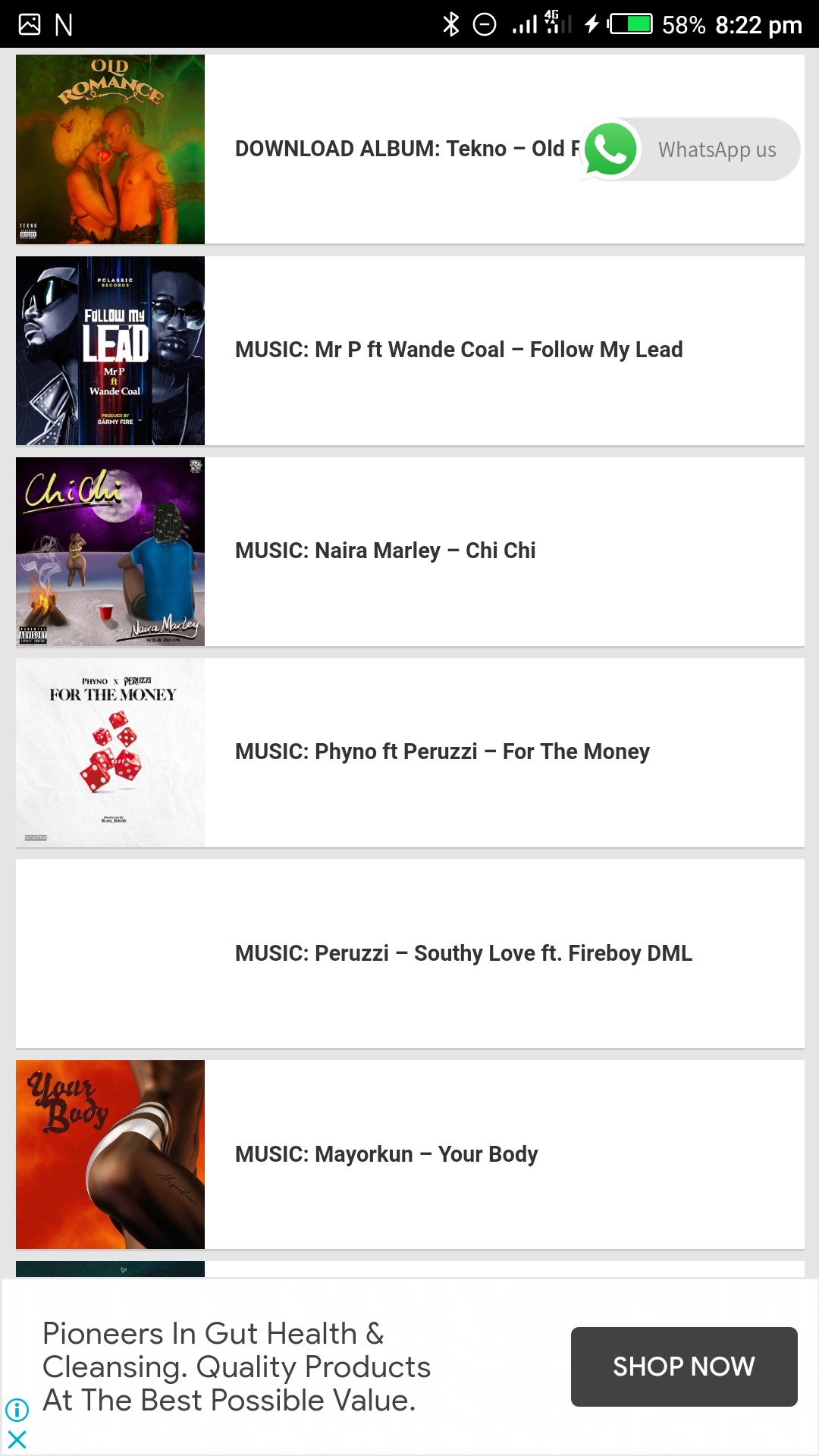Tap the WhatsApp us green icon
This screenshot has height=1456, width=819.
[x=611, y=149]
